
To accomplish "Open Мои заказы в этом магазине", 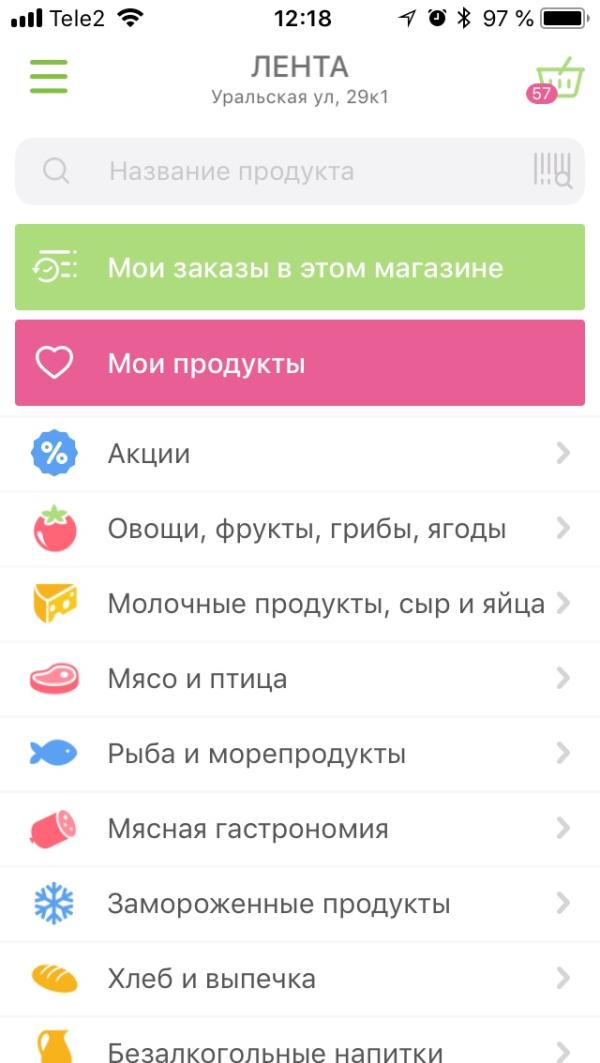I will pos(299,268).
